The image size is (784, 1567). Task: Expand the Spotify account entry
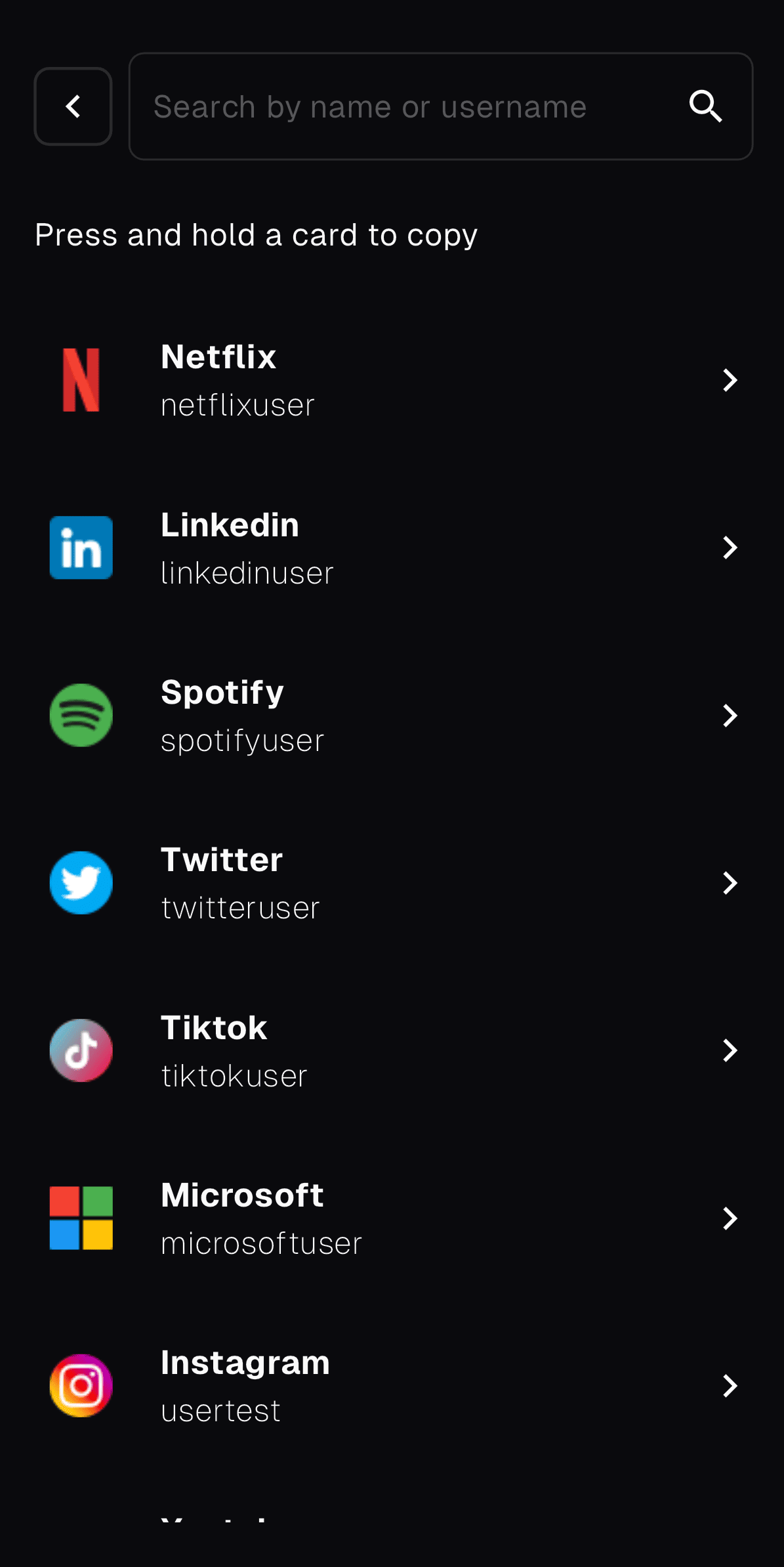pos(730,715)
